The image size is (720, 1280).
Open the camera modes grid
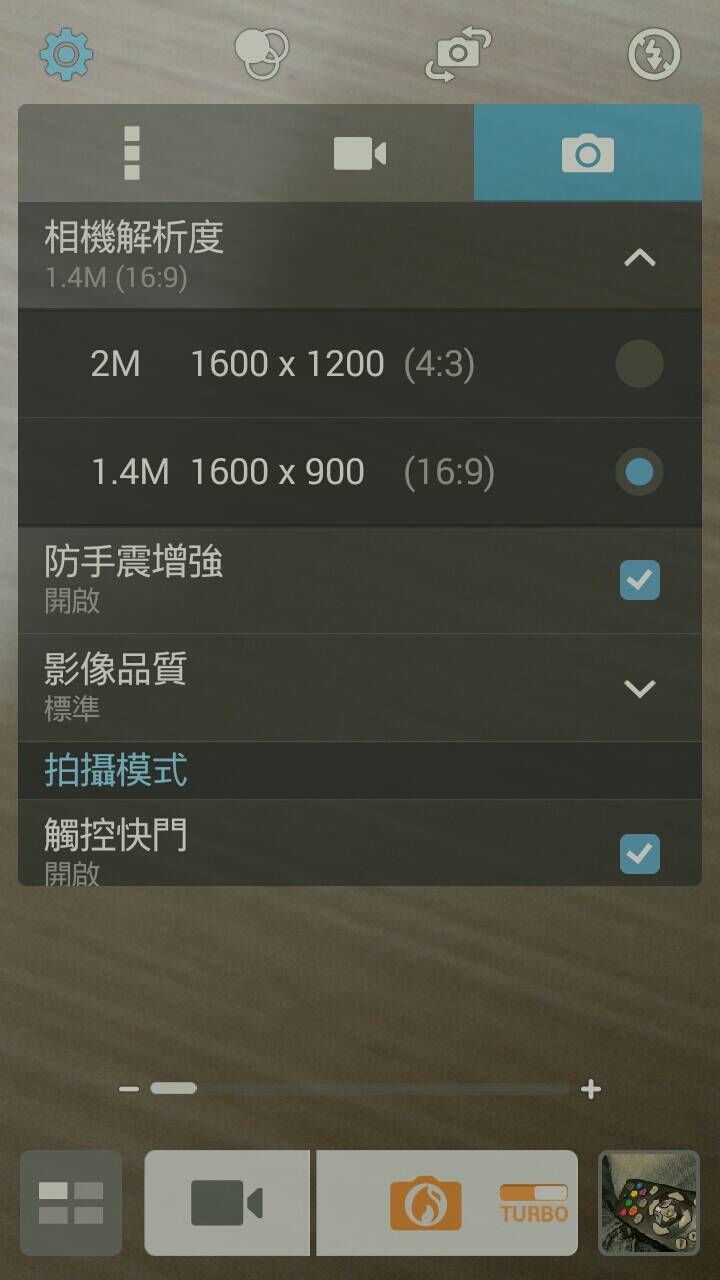click(x=71, y=1203)
